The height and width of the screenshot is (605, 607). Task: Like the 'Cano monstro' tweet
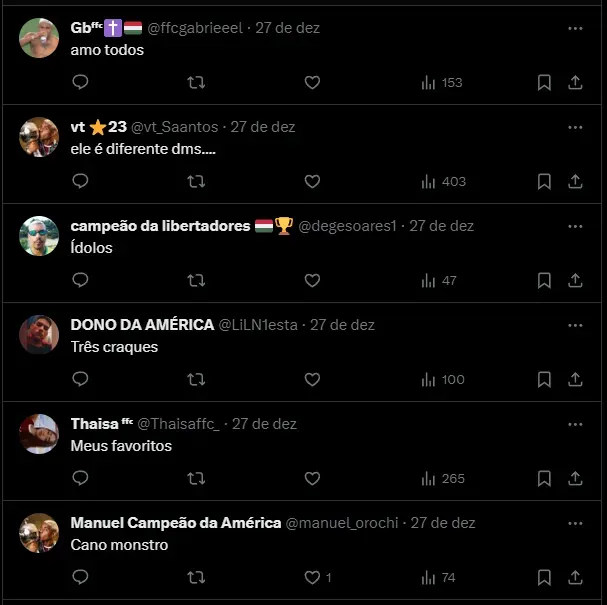(313, 577)
